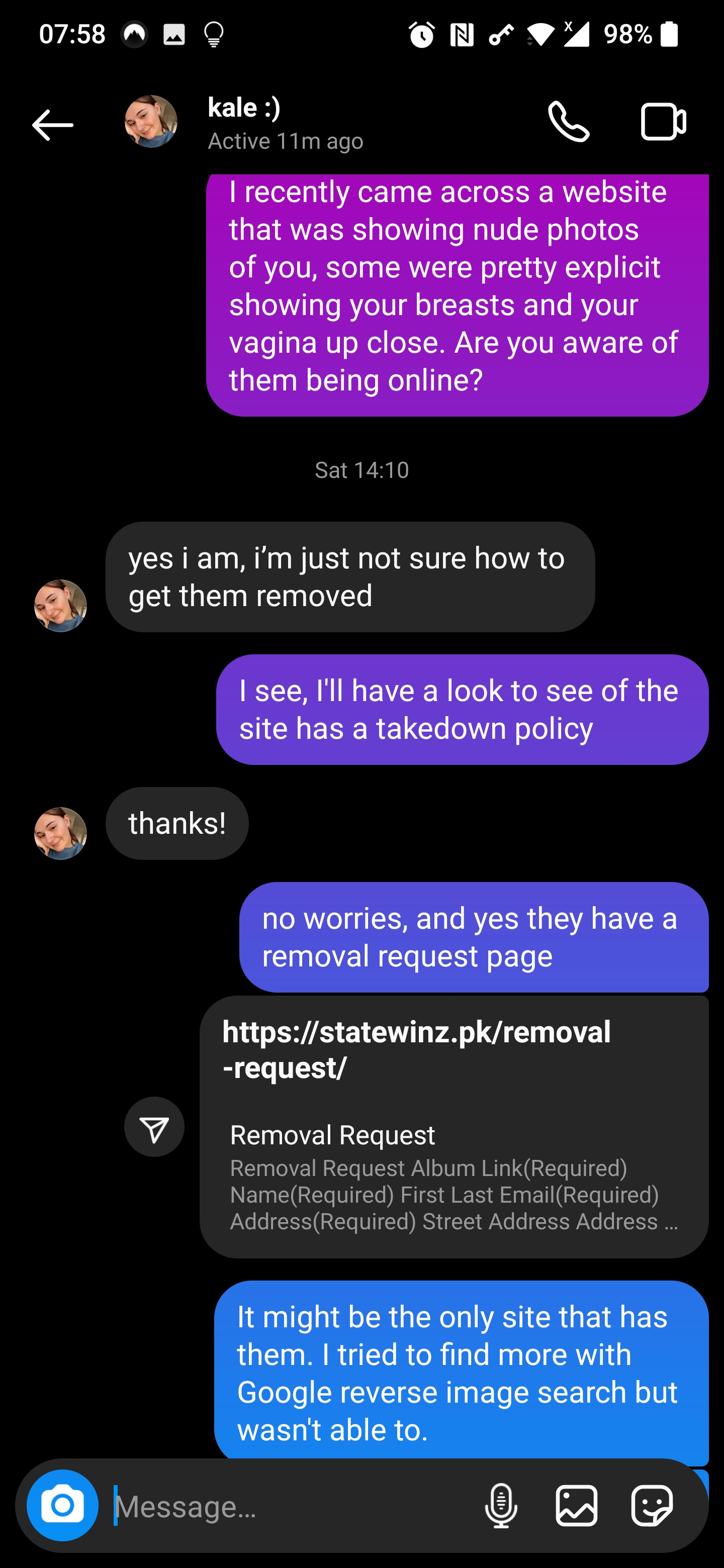The height and width of the screenshot is (1568, 724).
Task: Tap kale's avatar beside the "thanks!" message
Action: click(60, 833)
